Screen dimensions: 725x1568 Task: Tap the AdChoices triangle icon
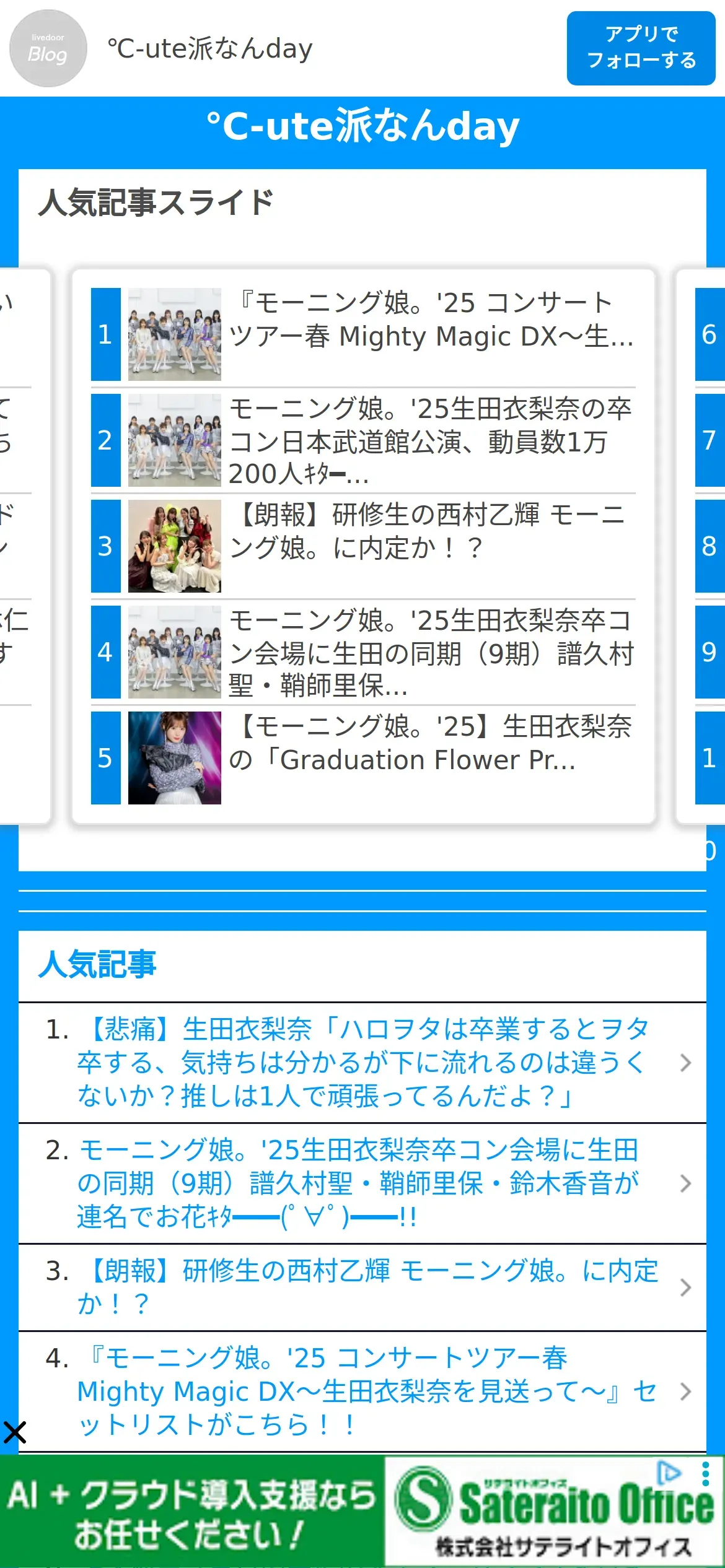tap(669, 1473)
